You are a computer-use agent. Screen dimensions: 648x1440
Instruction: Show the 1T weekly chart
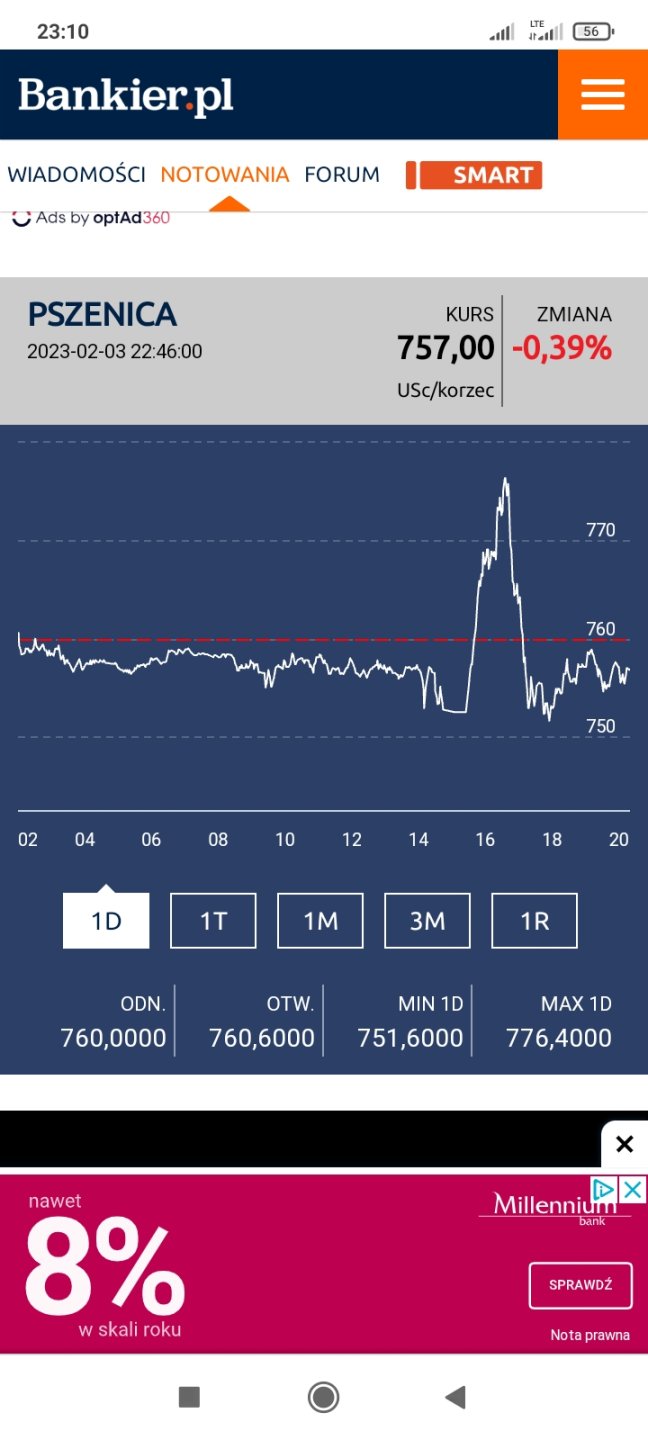[x=213, y=920]
